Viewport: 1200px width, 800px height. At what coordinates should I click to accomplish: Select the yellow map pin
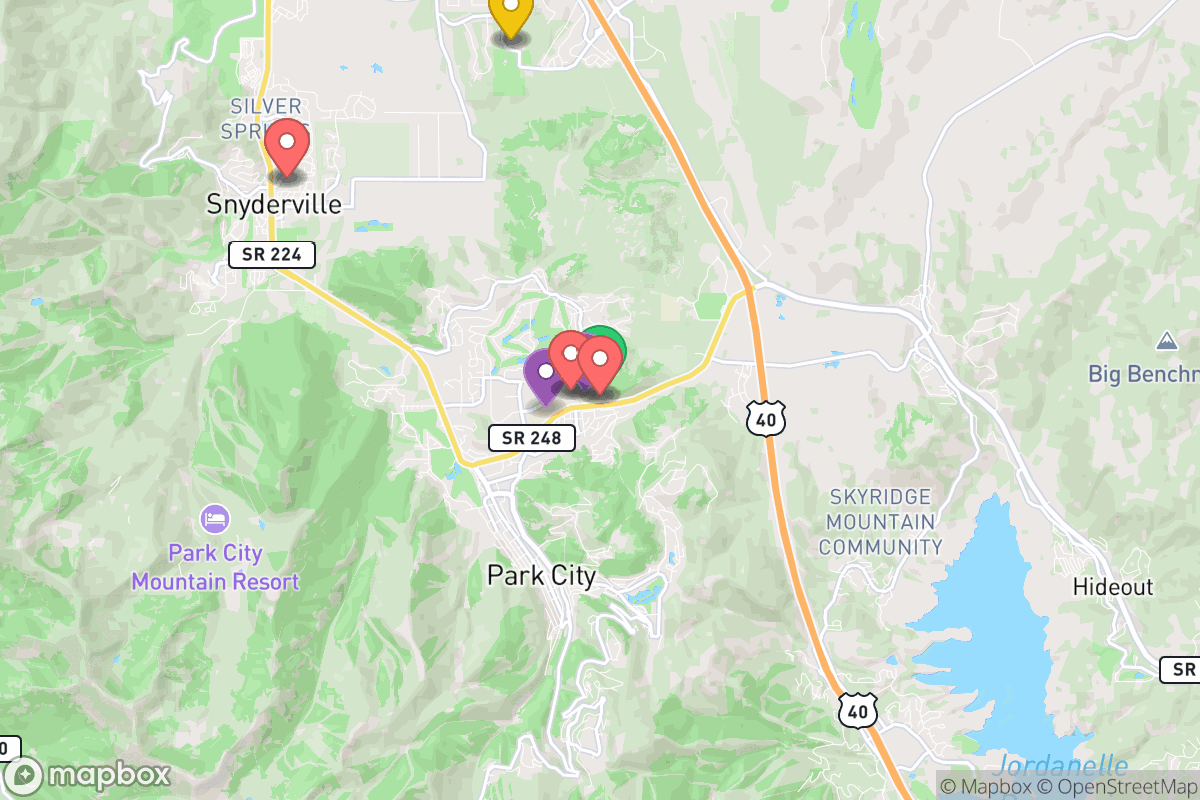click(510, 14)
